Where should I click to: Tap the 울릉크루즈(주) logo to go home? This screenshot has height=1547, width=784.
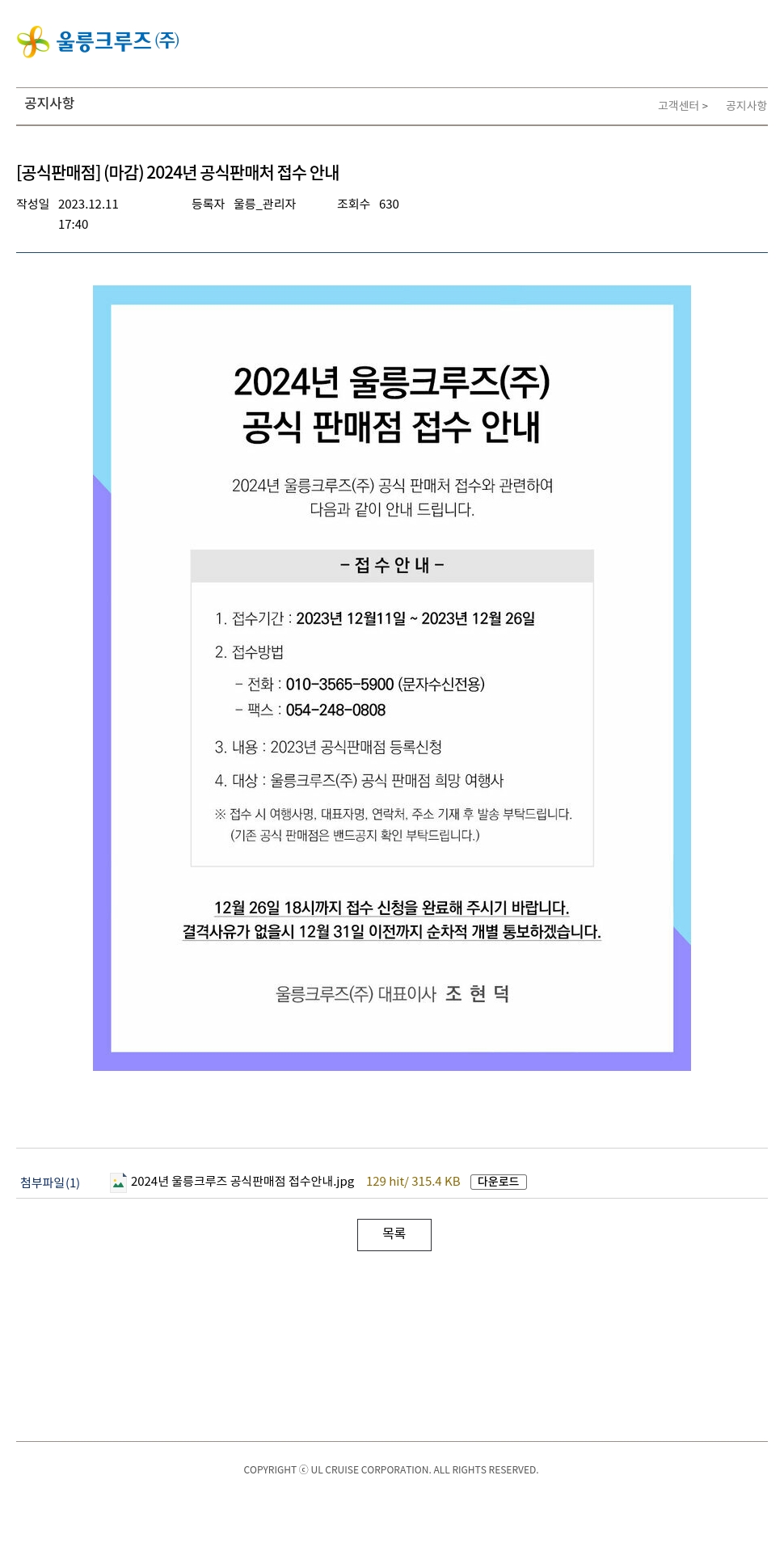98,41
